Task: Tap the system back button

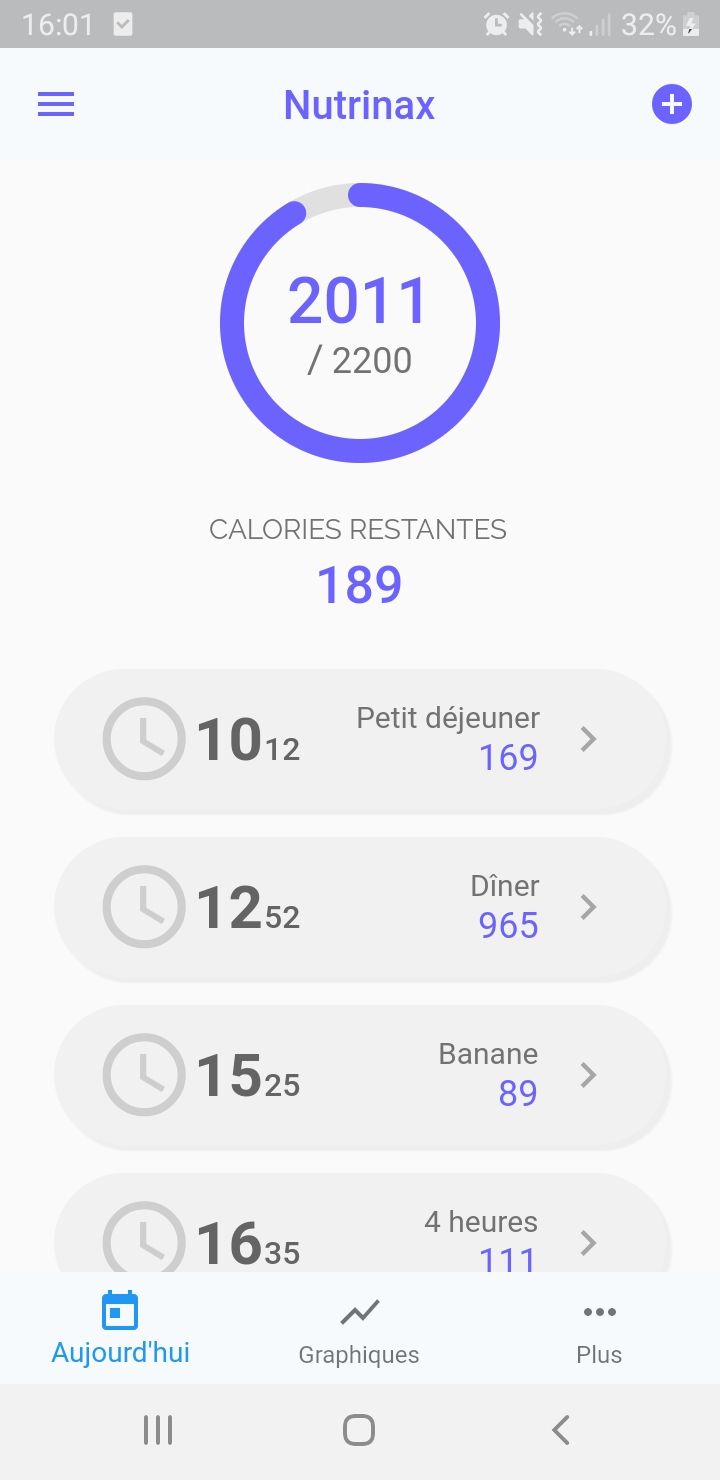Action: tap(561, 1430)
